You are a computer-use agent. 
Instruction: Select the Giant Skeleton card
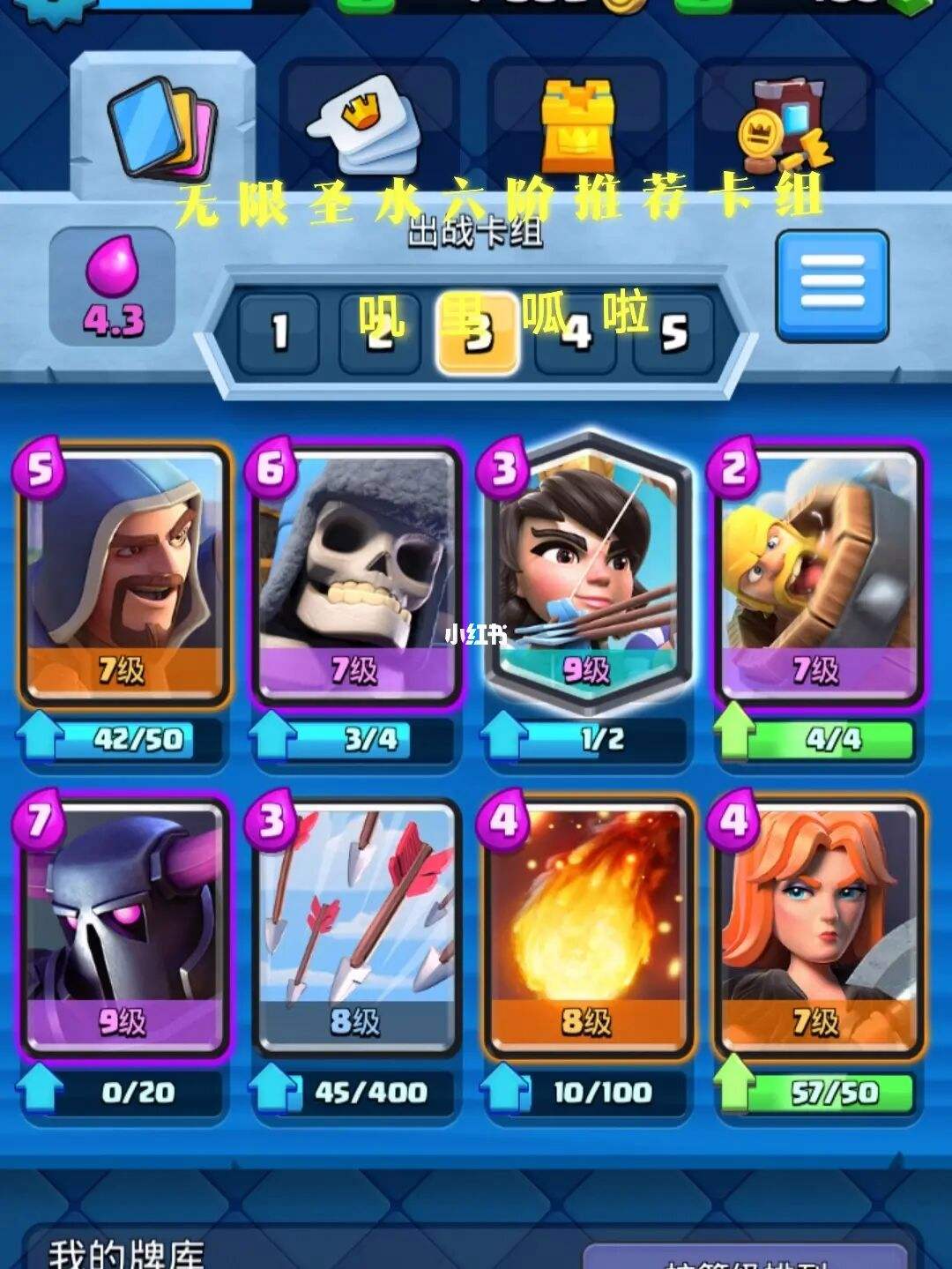(355, 573)
